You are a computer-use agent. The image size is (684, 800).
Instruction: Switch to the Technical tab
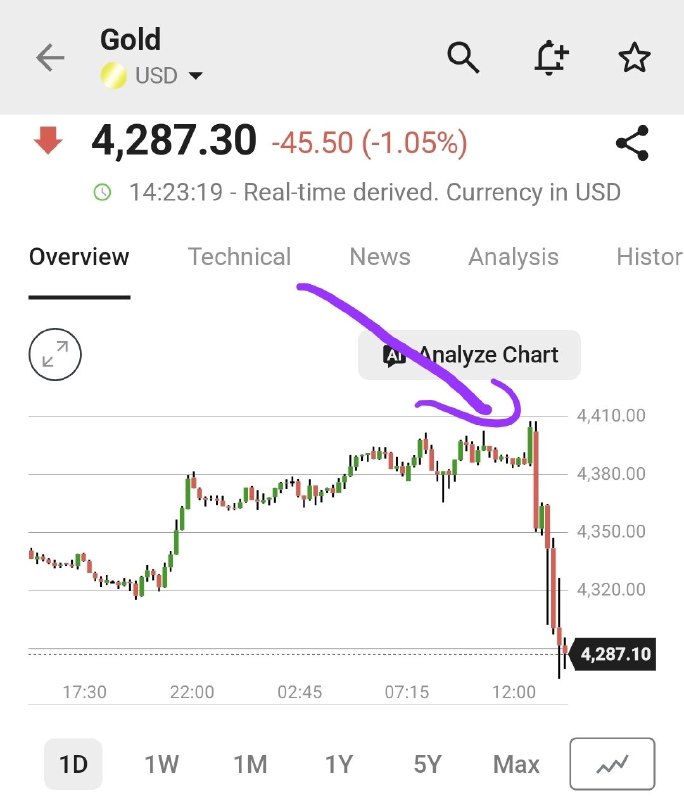point(239,257)
